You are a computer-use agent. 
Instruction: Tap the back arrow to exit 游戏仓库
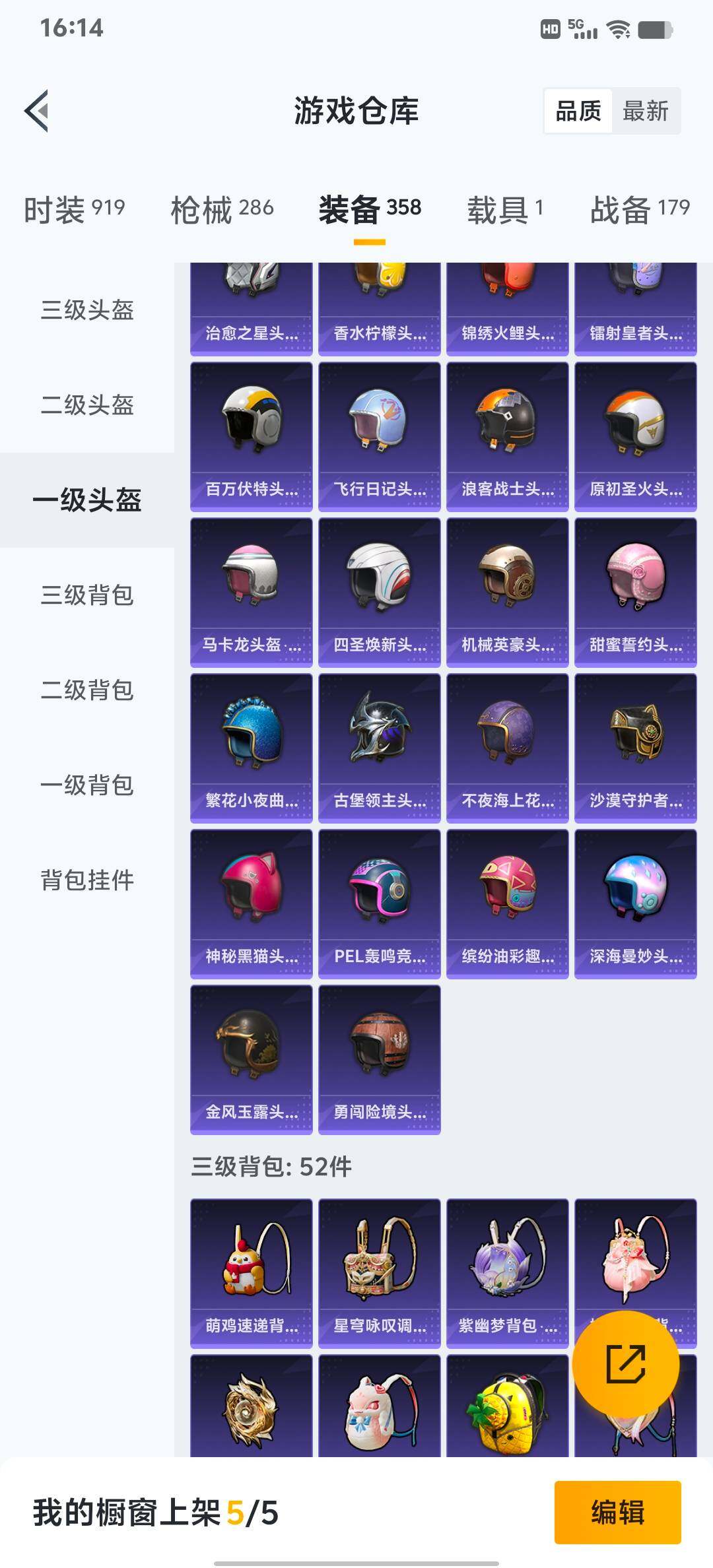click(x=38, y=110)
